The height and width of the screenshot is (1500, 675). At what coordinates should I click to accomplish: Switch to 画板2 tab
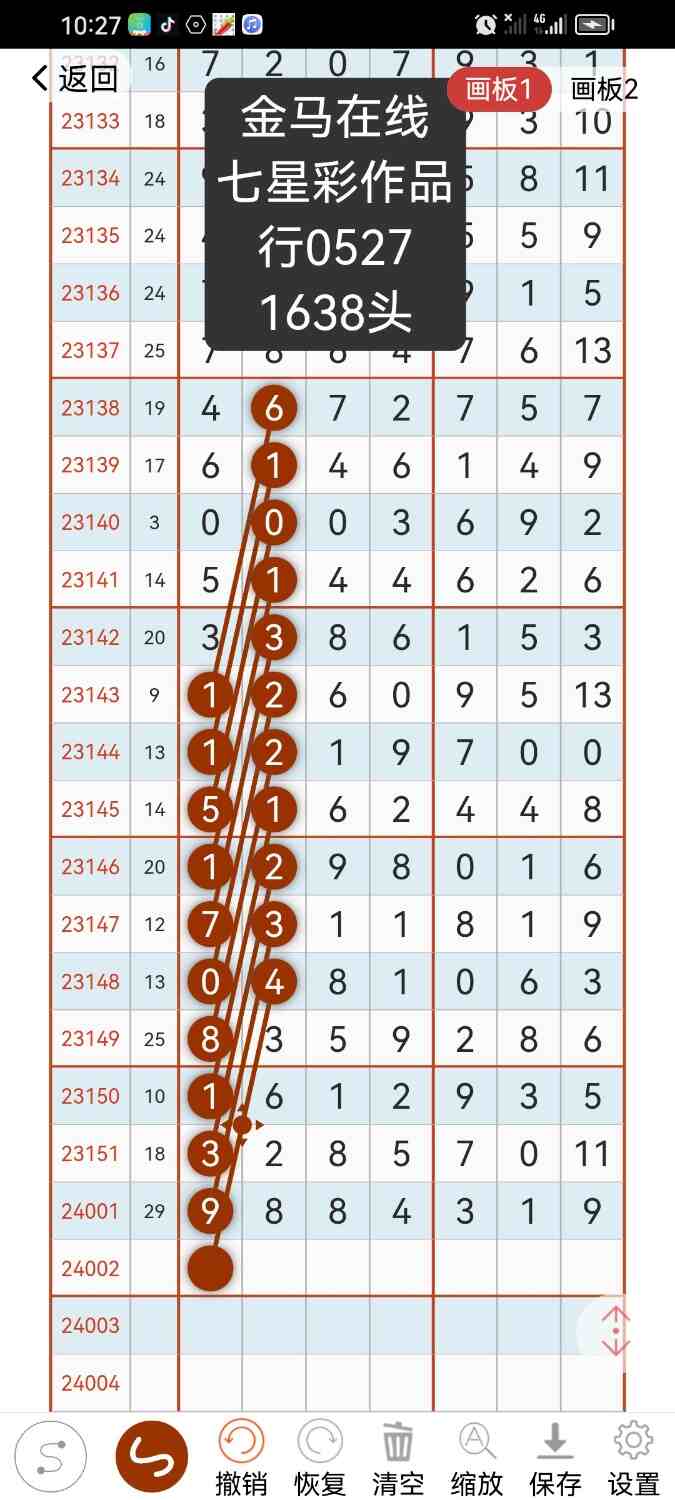(x=604, y=89)
